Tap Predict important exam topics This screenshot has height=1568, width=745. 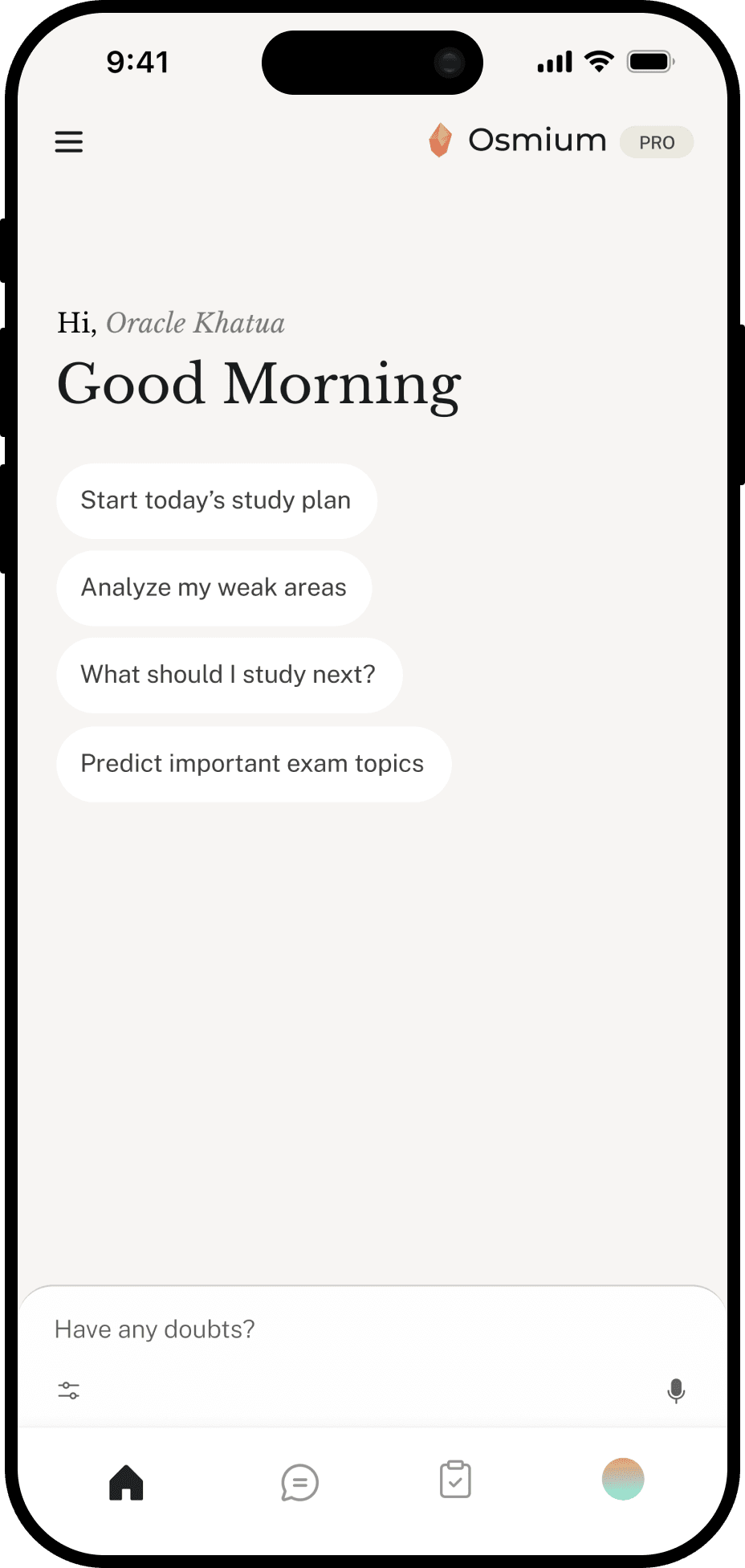click(252, 764)
